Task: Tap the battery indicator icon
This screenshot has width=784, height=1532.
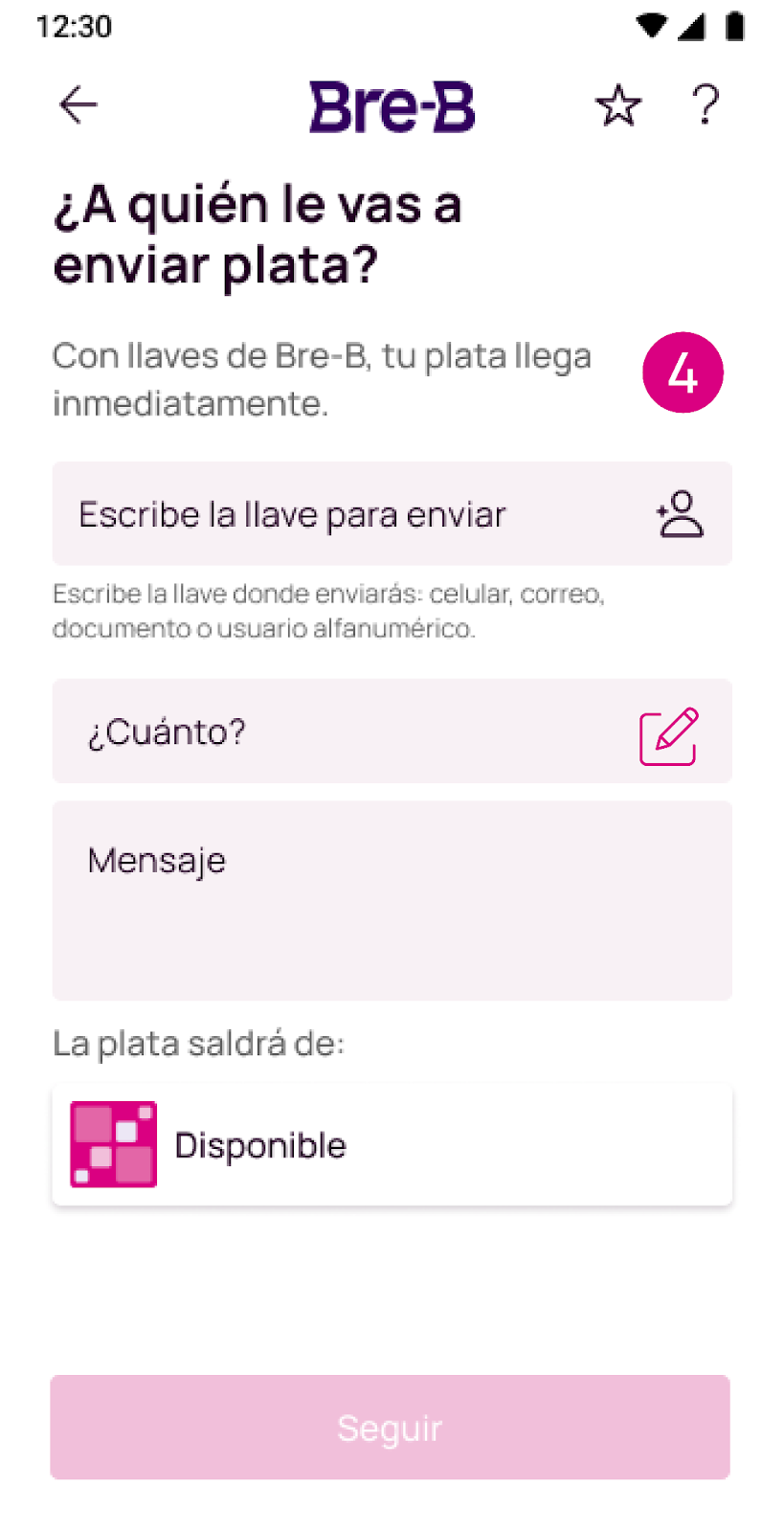Action: tap(736, 27)
